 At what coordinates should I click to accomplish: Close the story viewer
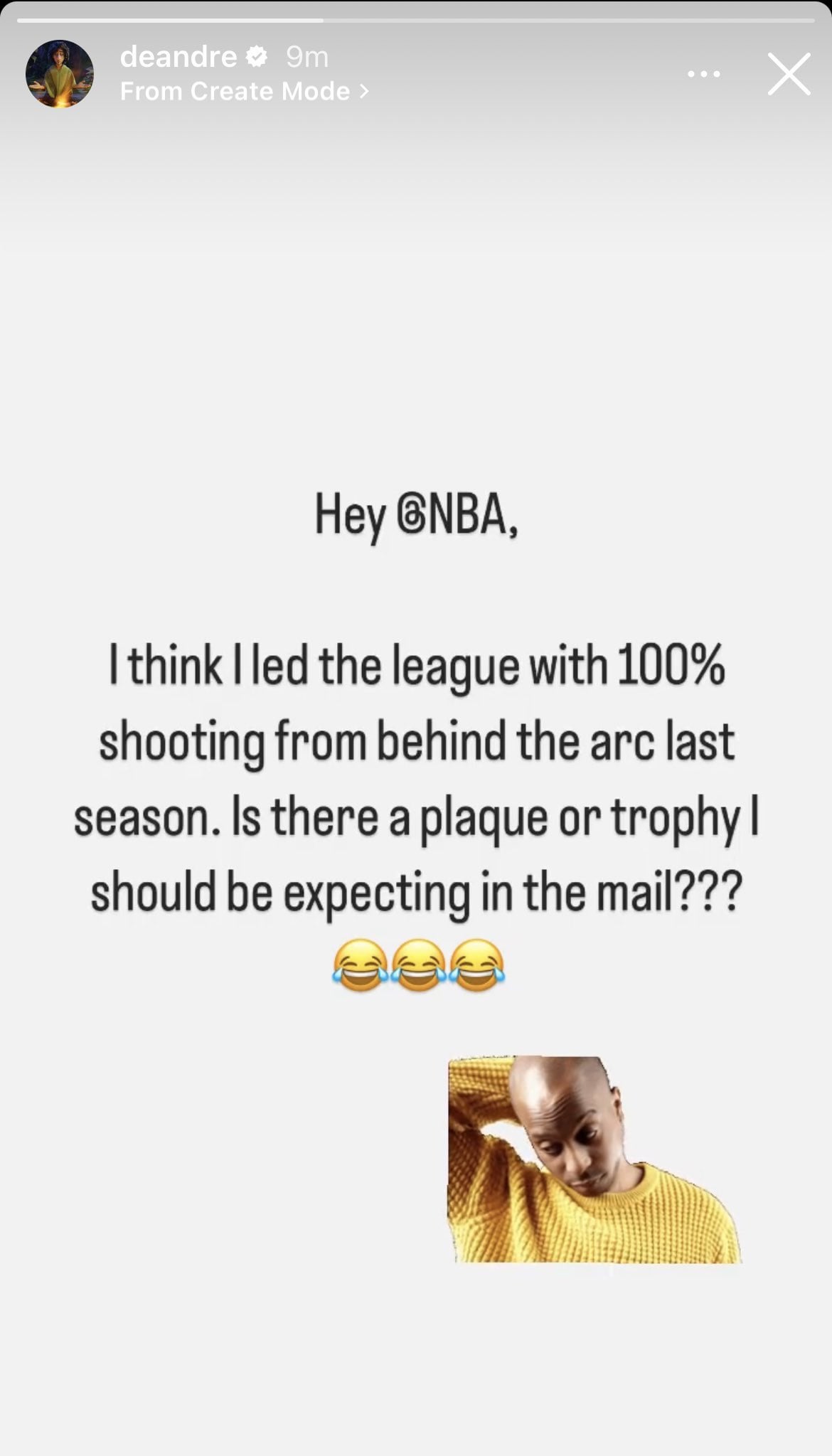tap(789, 74)
